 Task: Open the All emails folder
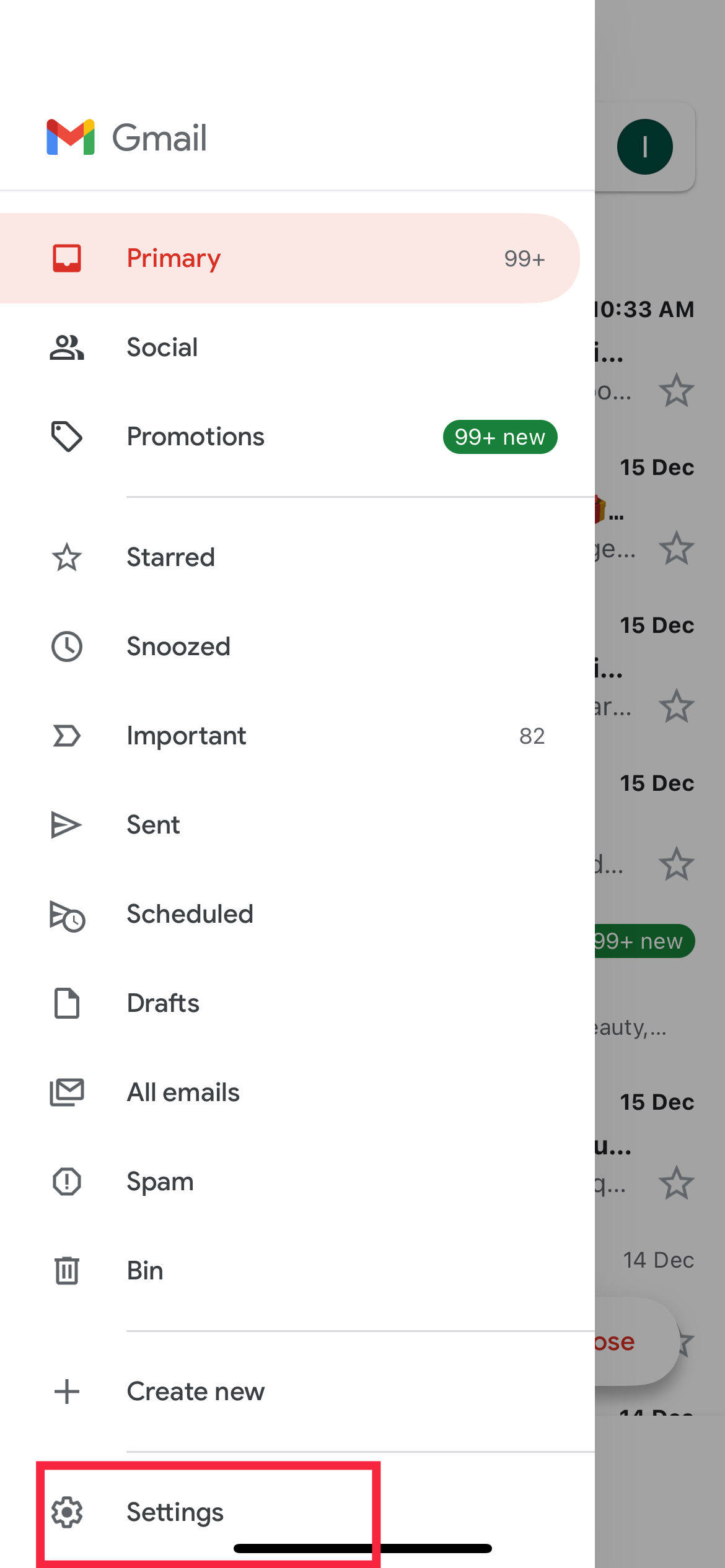(x=183, y=1092)
